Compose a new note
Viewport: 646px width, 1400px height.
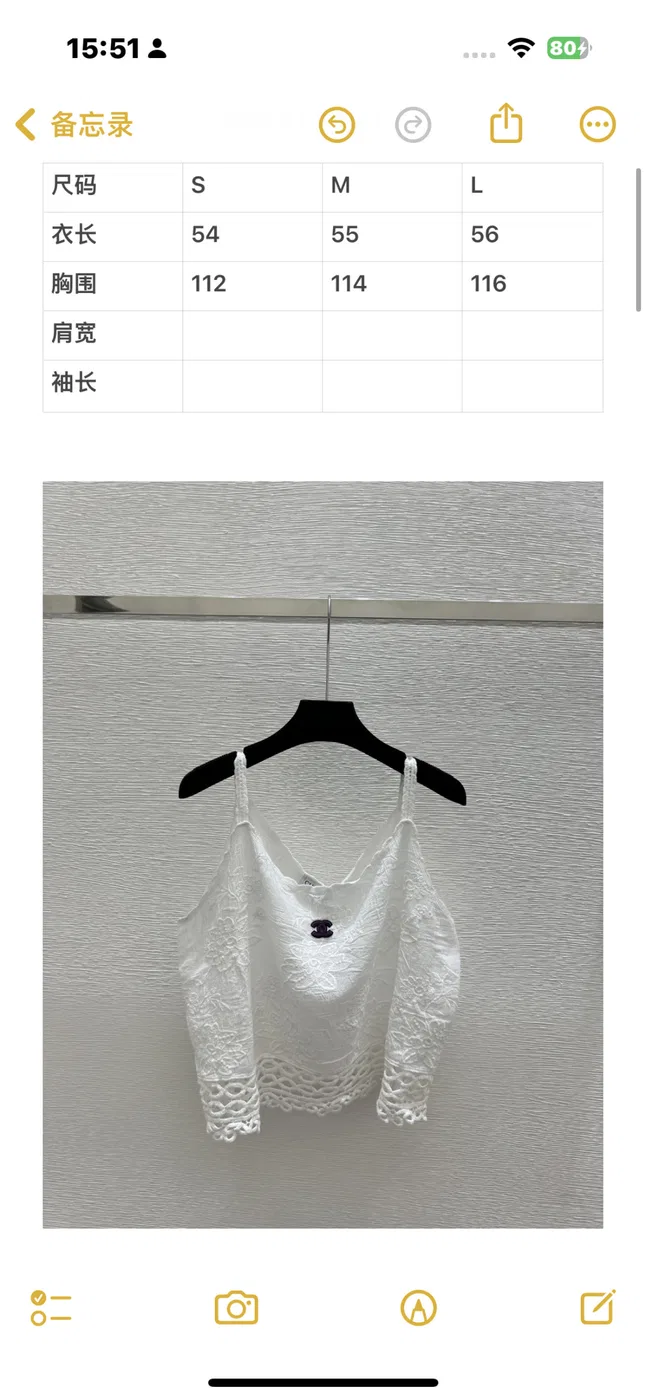click(x=598, y=1306)
